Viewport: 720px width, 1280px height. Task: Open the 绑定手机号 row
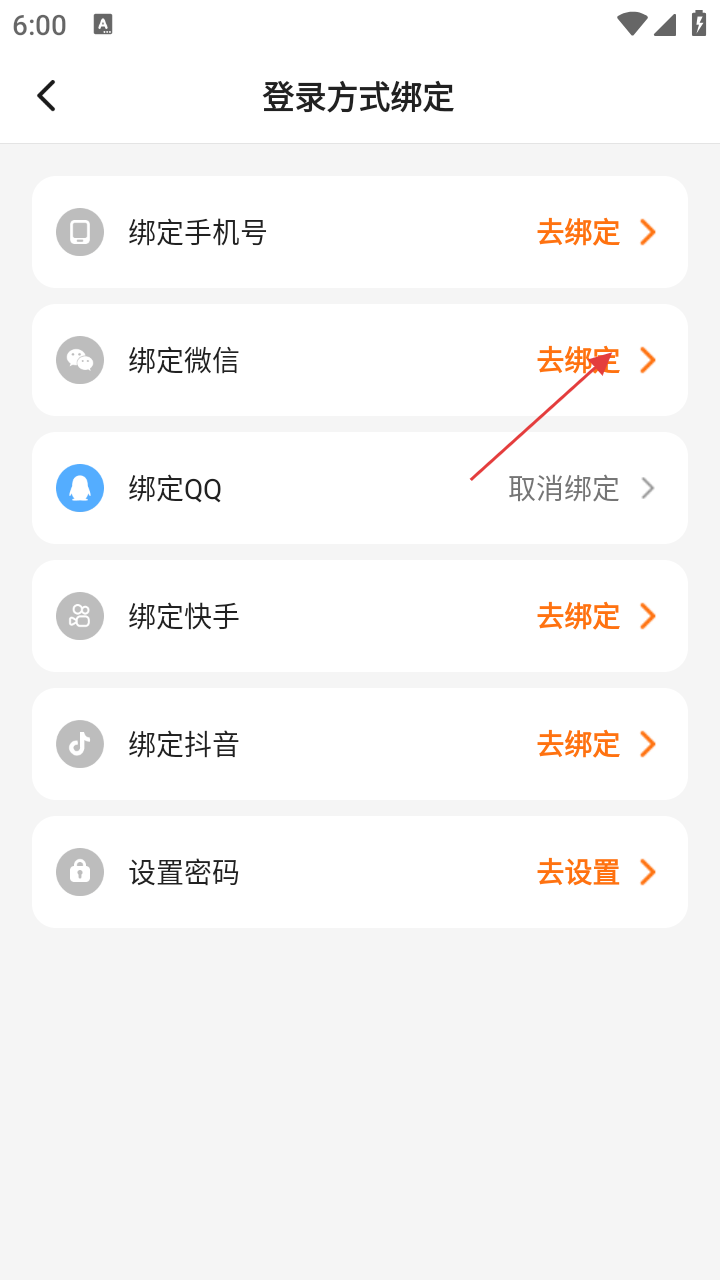(x=360, y=232)
